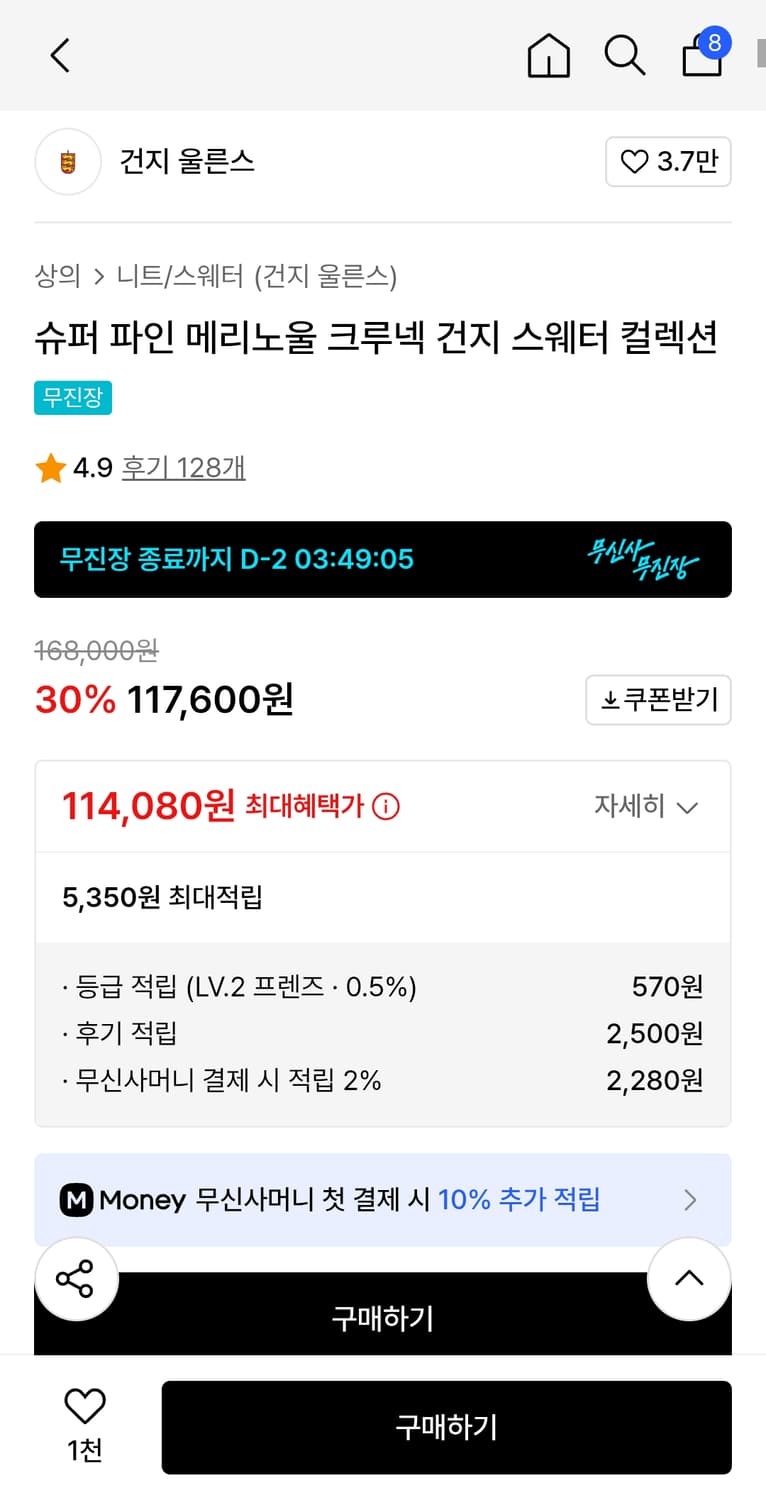Toggle brand favorite heart showing 3.7만

pos(668,161)
